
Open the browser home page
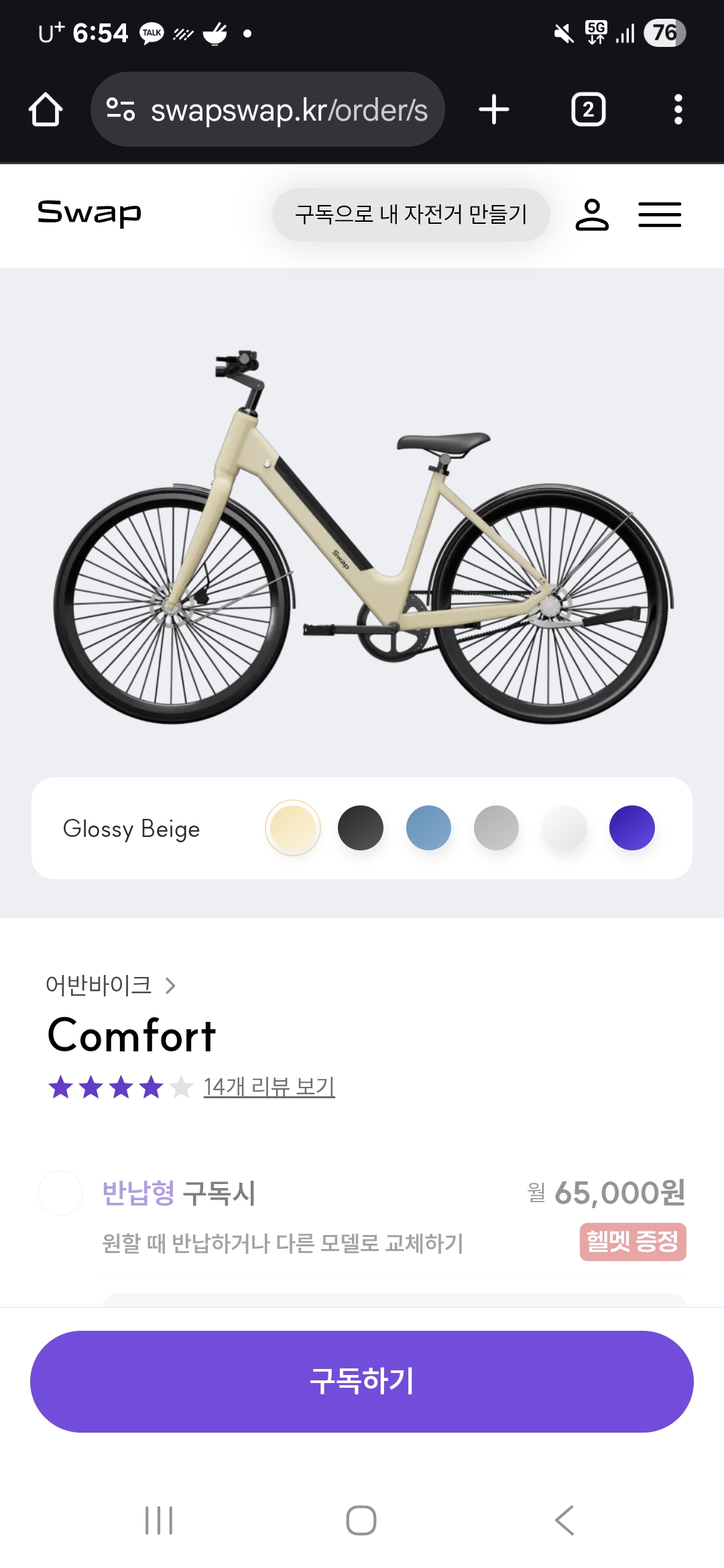click(46, 110)
